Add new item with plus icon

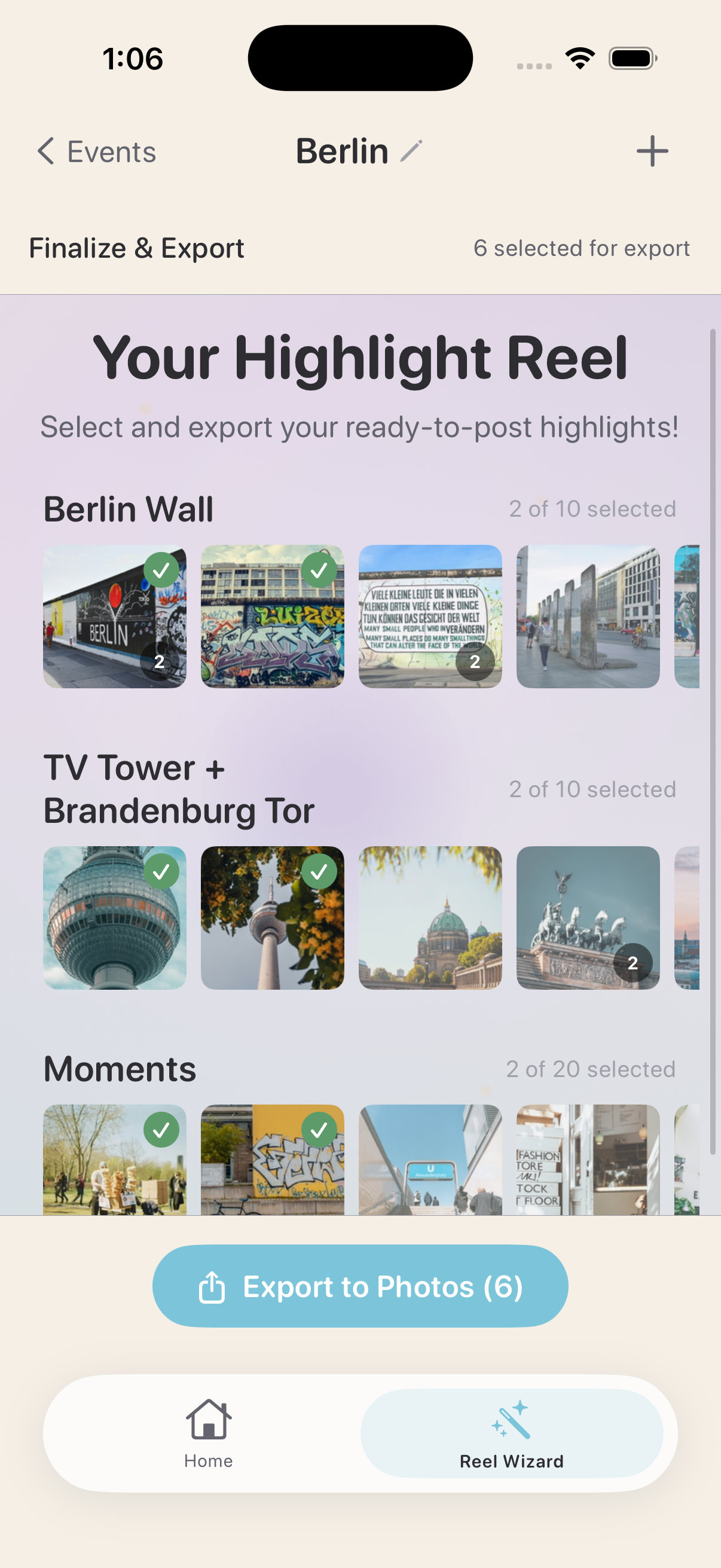pos(652,151)
